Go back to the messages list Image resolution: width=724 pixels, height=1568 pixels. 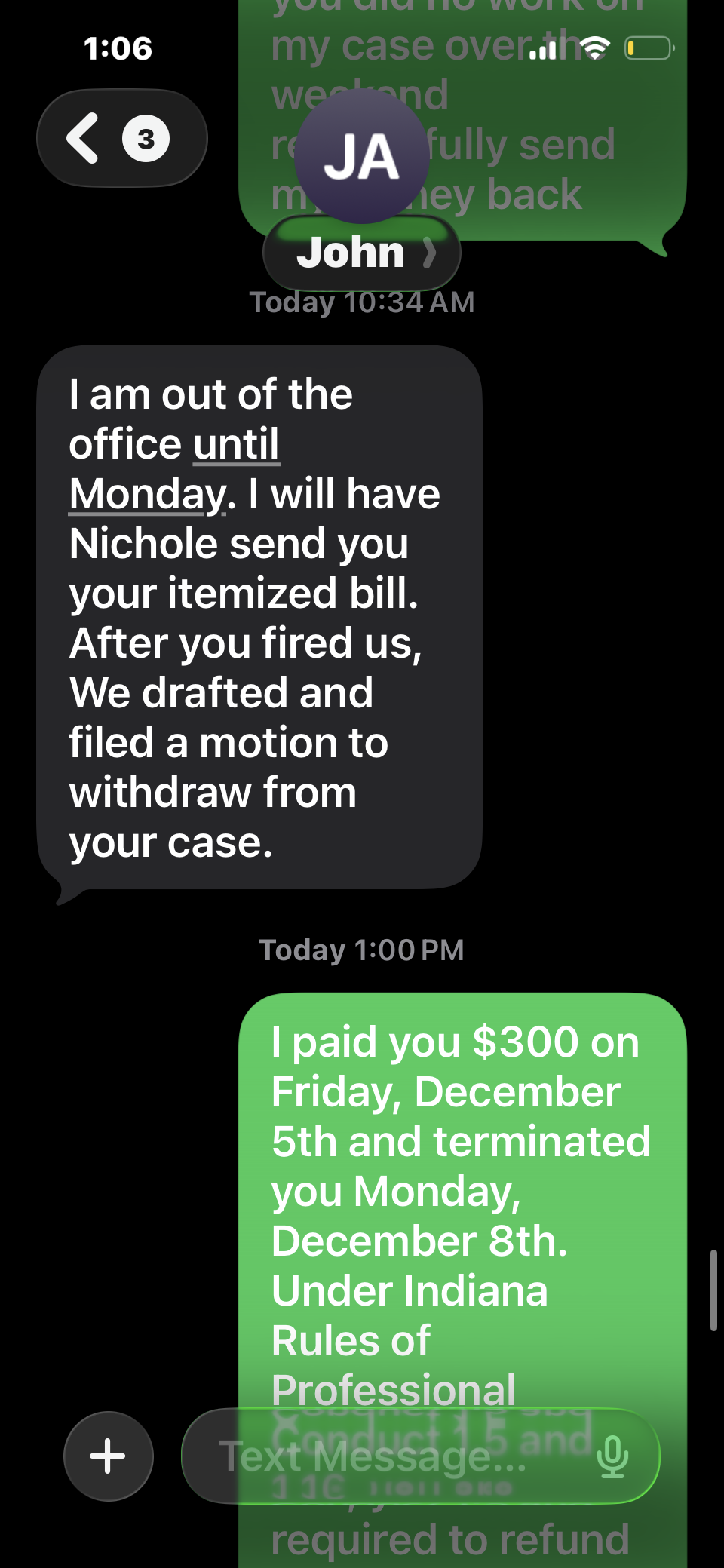(121, 139)
